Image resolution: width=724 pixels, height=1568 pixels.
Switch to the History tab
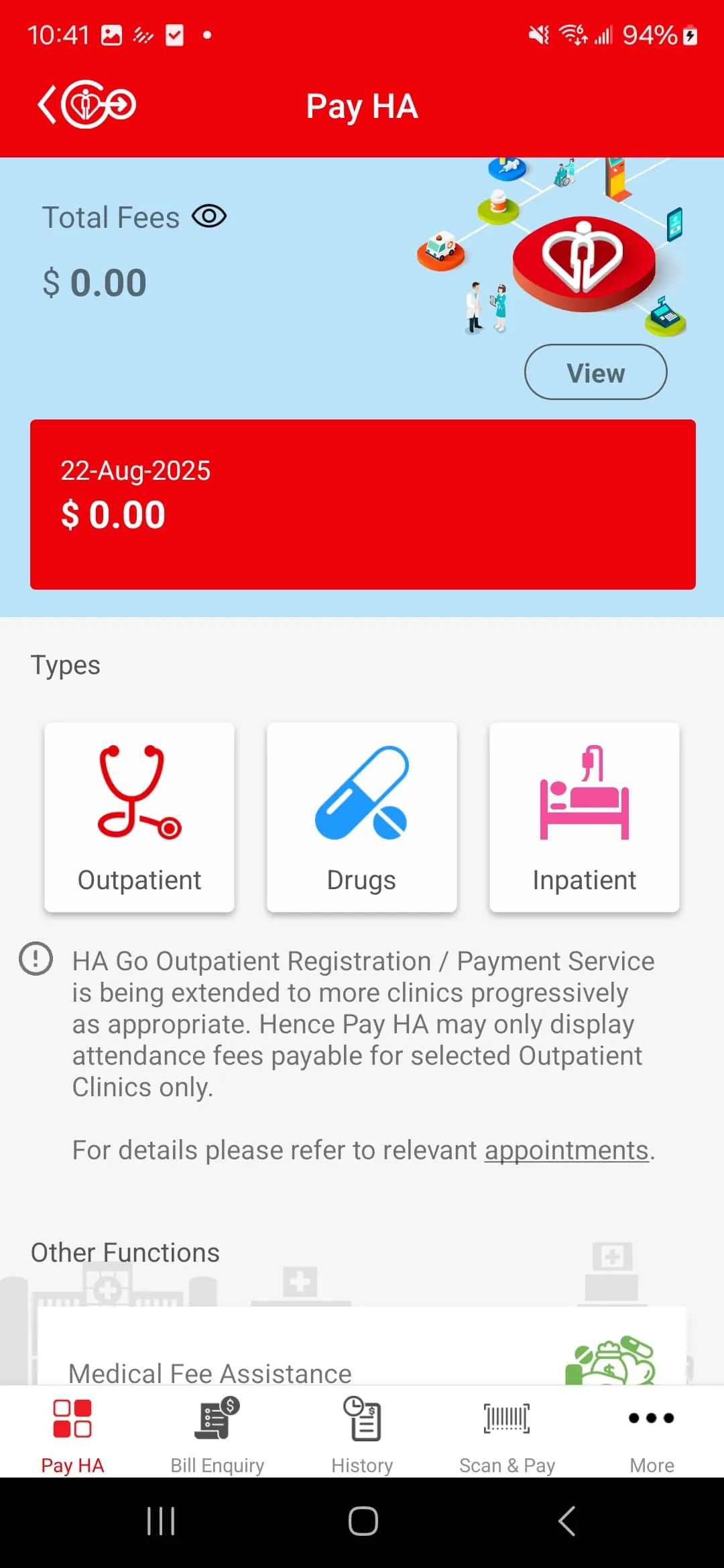362,1431
